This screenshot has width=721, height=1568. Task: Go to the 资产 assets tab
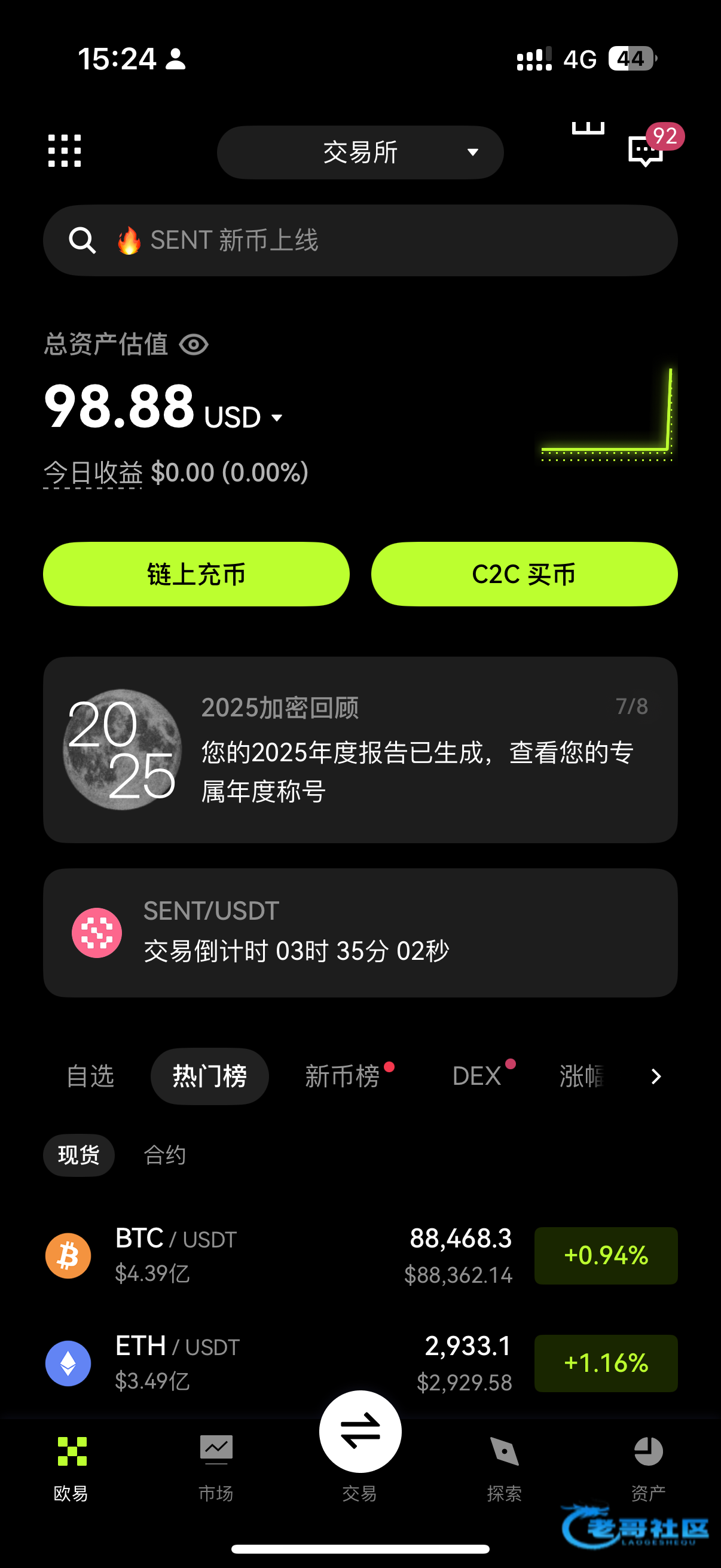(648, 1467)
